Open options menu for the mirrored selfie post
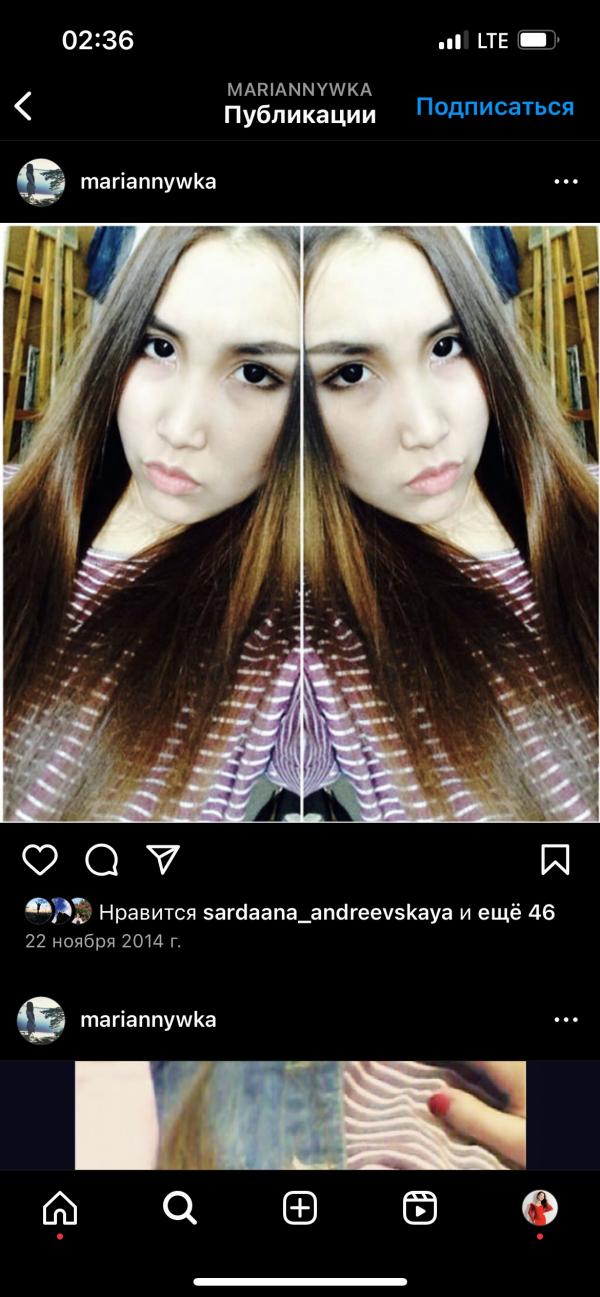This screenshot has height=1297, width=600. click(565, 182)
